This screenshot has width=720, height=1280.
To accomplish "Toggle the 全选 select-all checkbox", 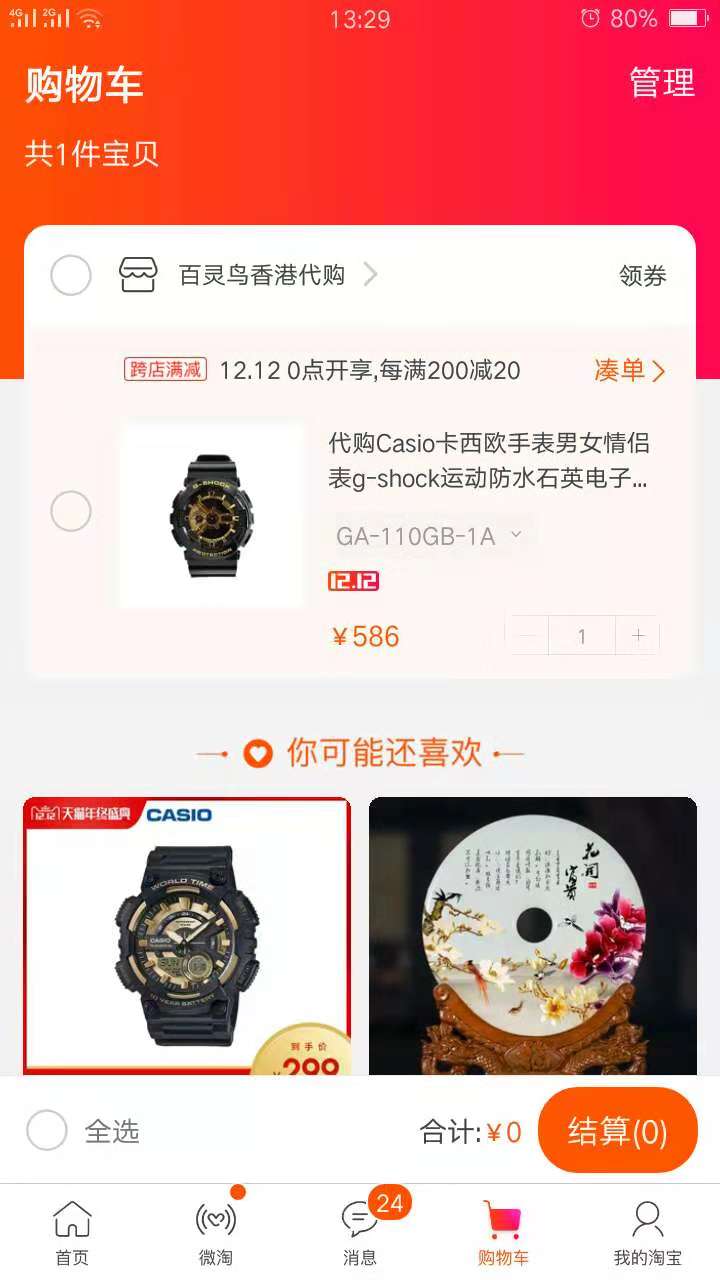I will (47, 1131).
